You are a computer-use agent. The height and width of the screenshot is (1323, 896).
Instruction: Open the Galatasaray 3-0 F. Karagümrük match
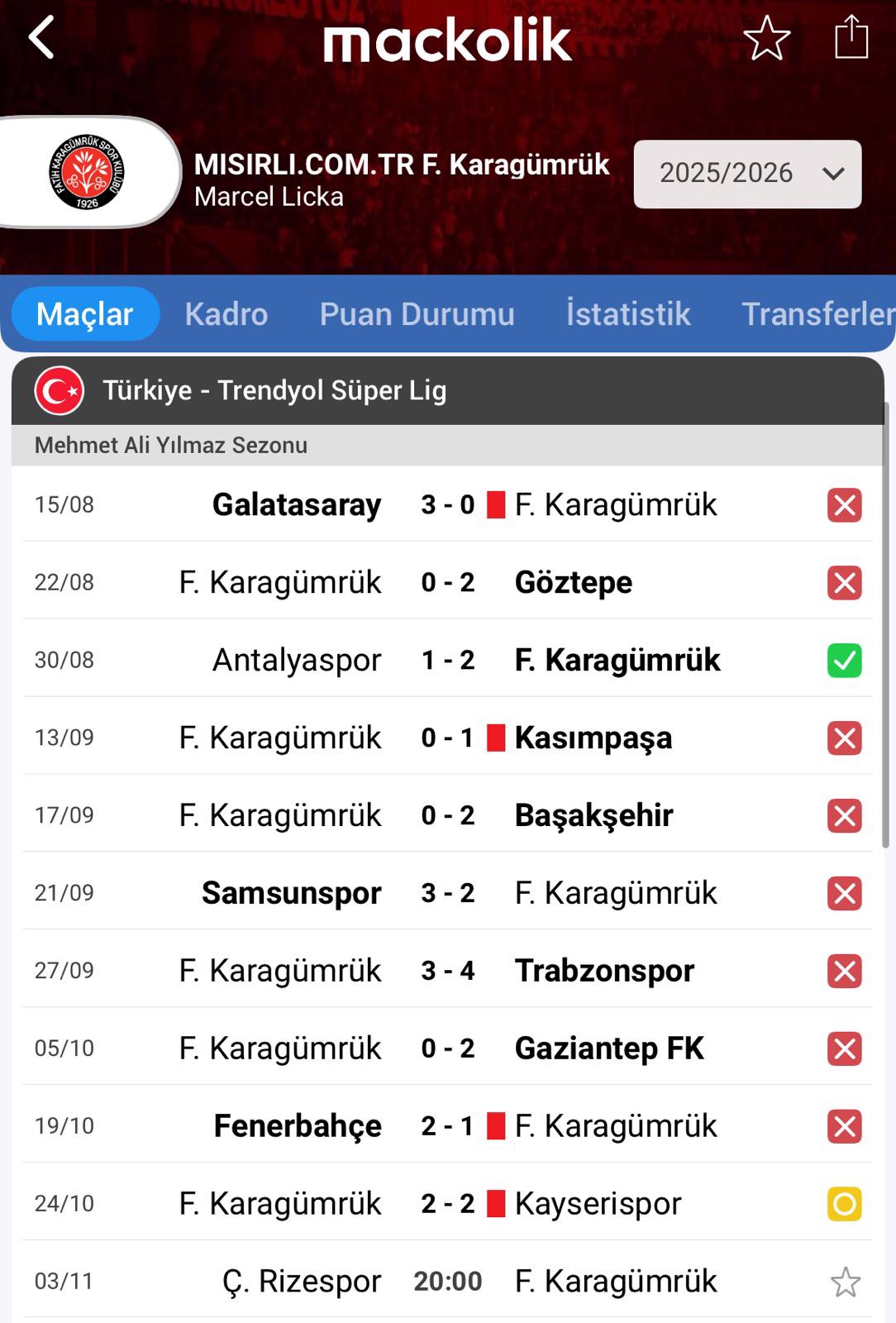click(447, 504)
